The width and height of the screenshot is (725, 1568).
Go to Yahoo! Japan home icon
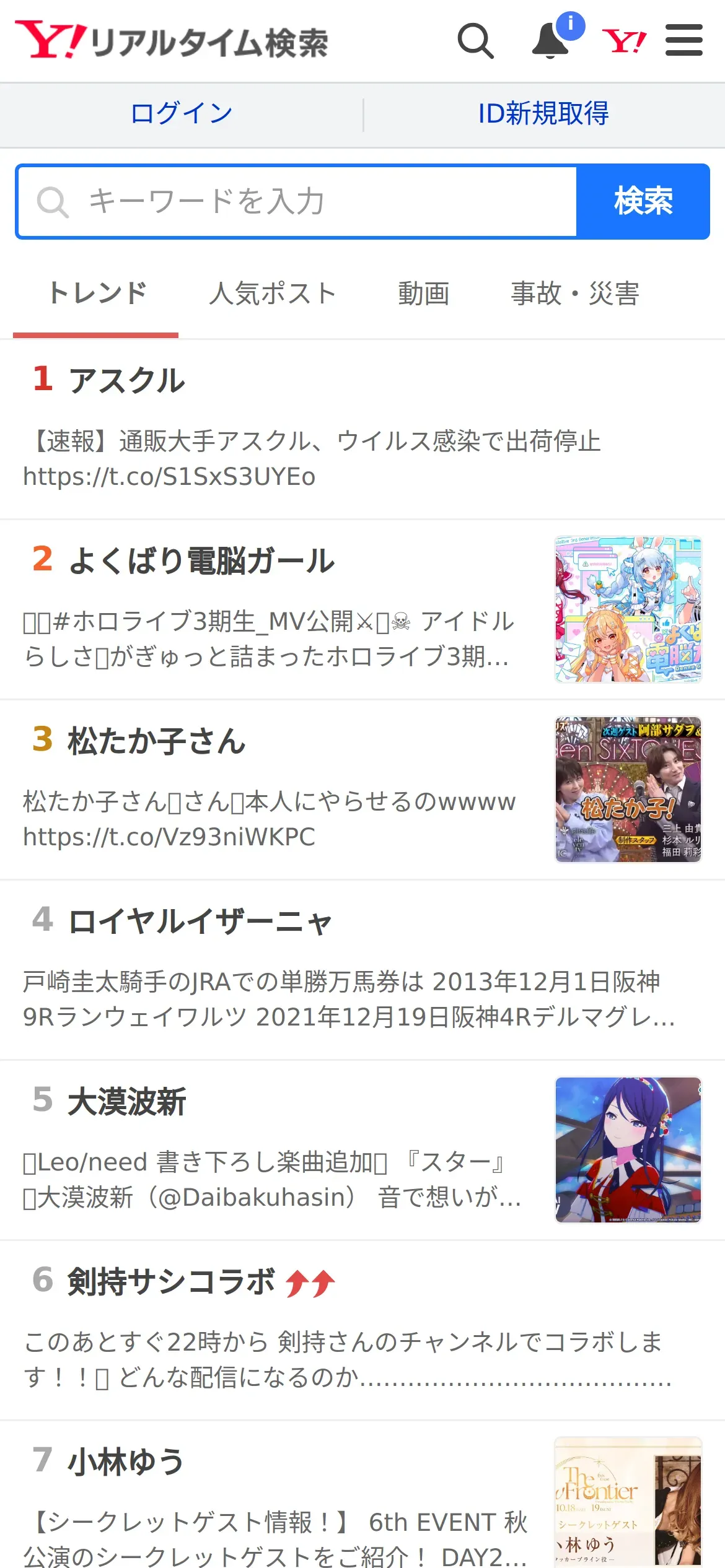click(x=624, y=41)
